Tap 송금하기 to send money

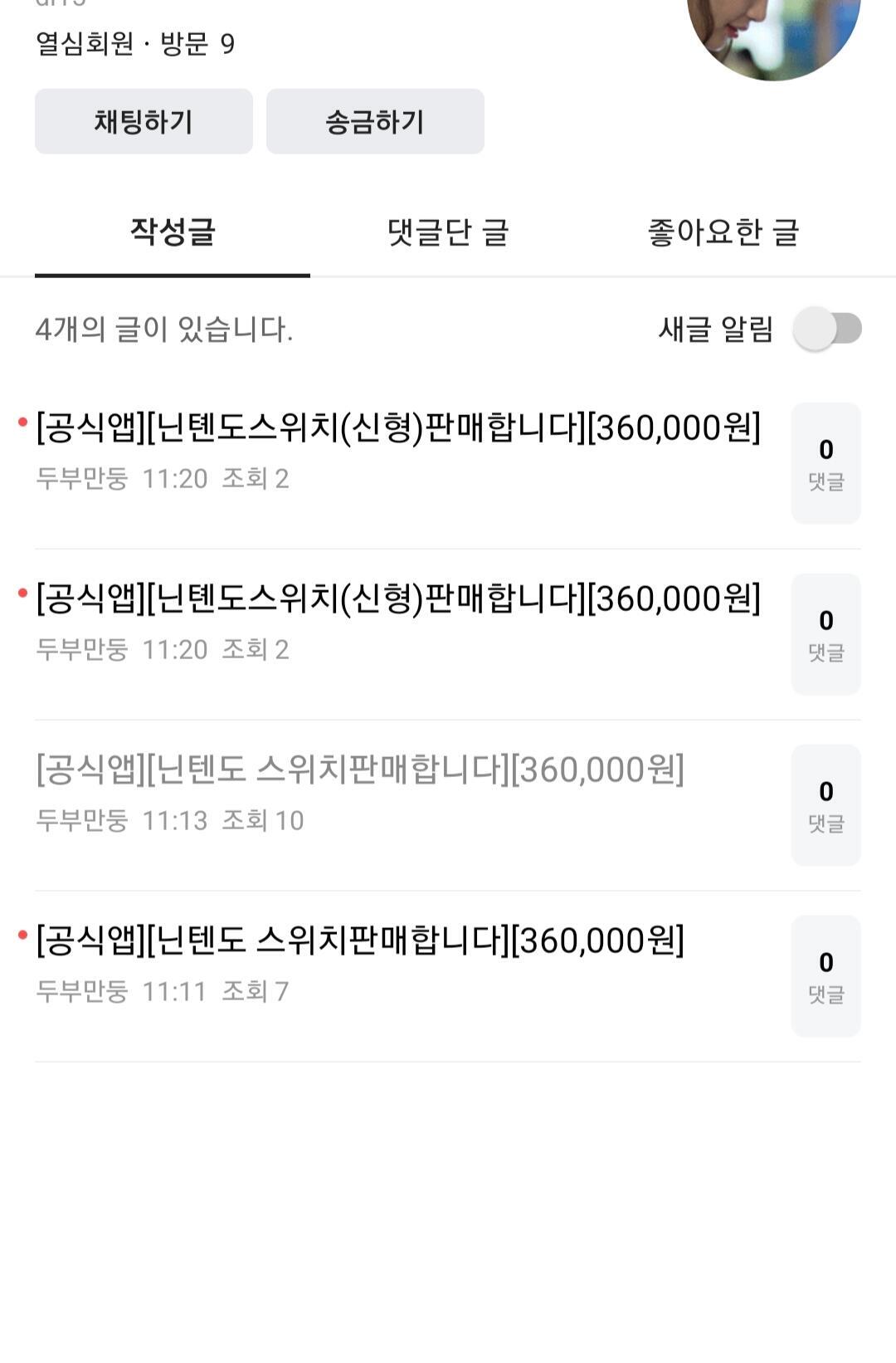375,121
